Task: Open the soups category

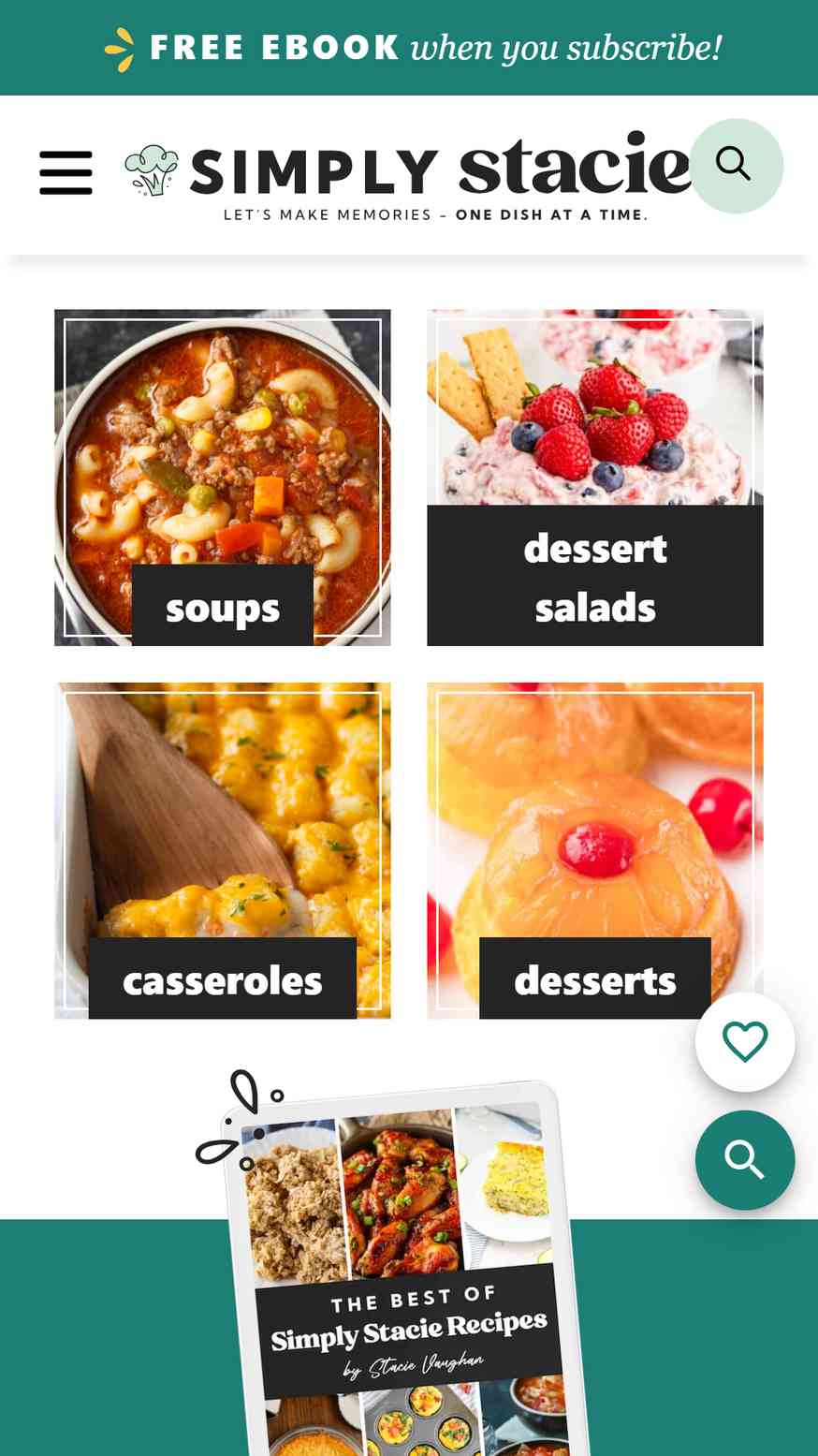Action: [x=223, y=478]
